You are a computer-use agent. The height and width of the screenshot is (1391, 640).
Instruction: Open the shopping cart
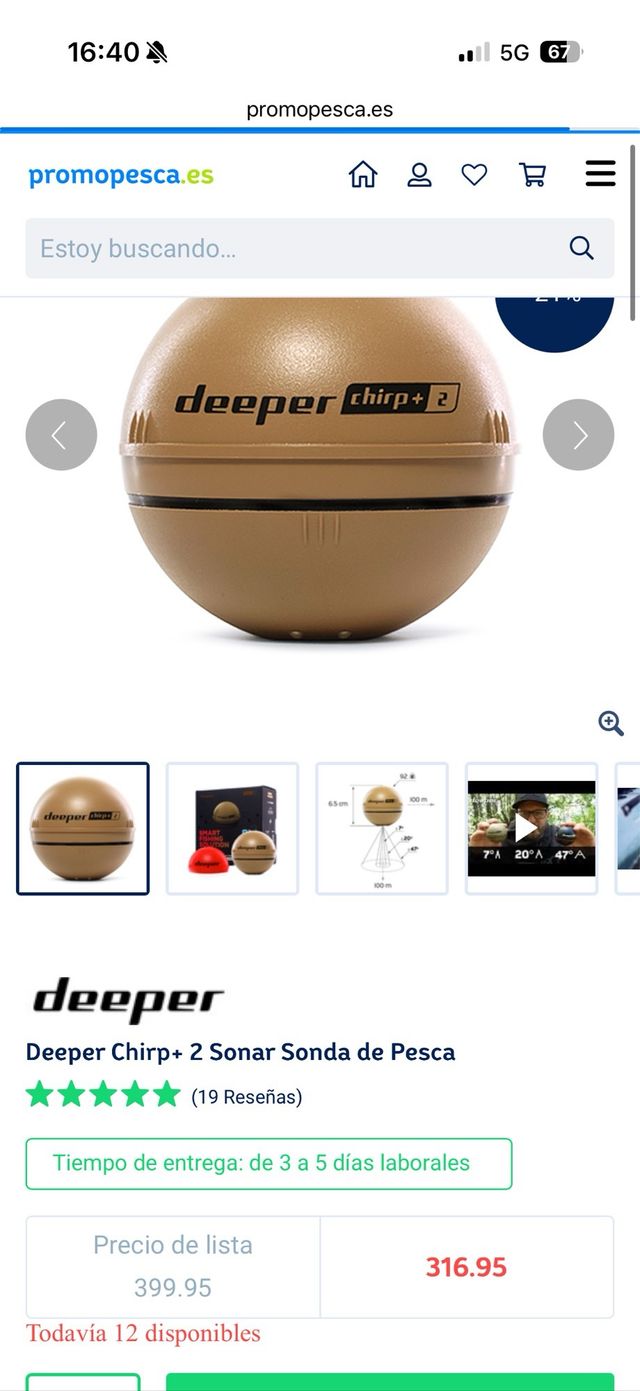[x=533, y=175]
